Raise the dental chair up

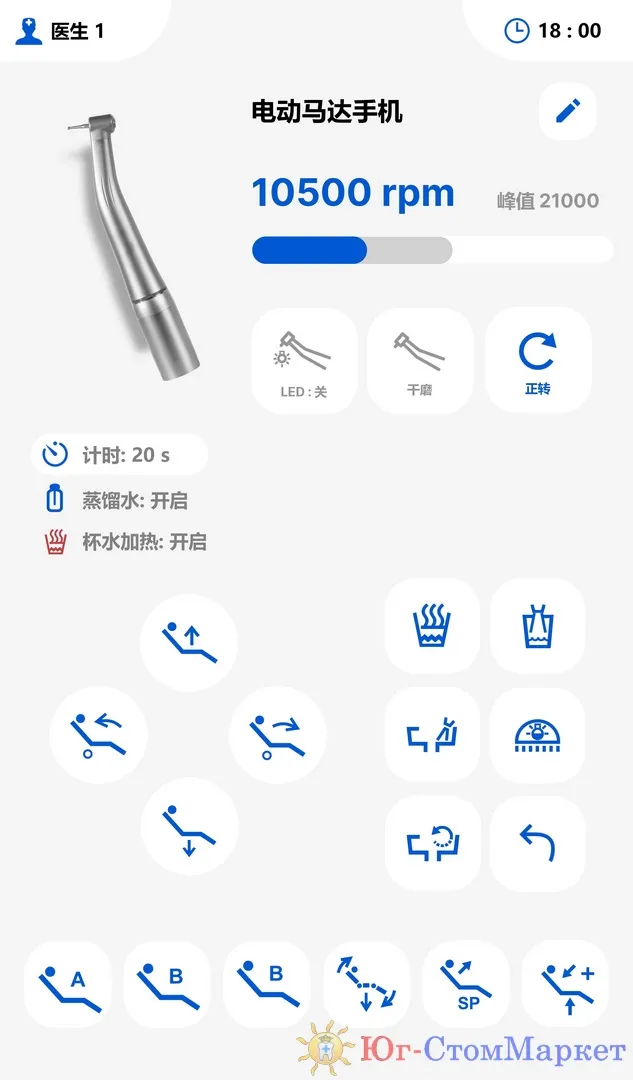[x=189, y=642]
